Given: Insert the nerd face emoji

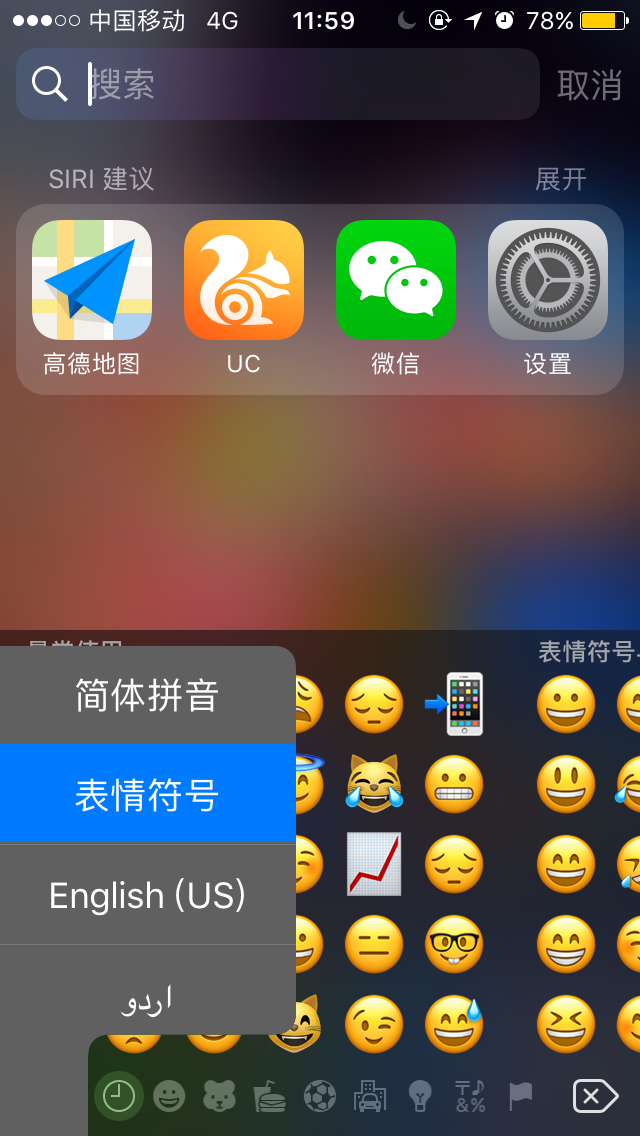Looking at the screenshot, I should pyautogui.click(x=454, y=944).
